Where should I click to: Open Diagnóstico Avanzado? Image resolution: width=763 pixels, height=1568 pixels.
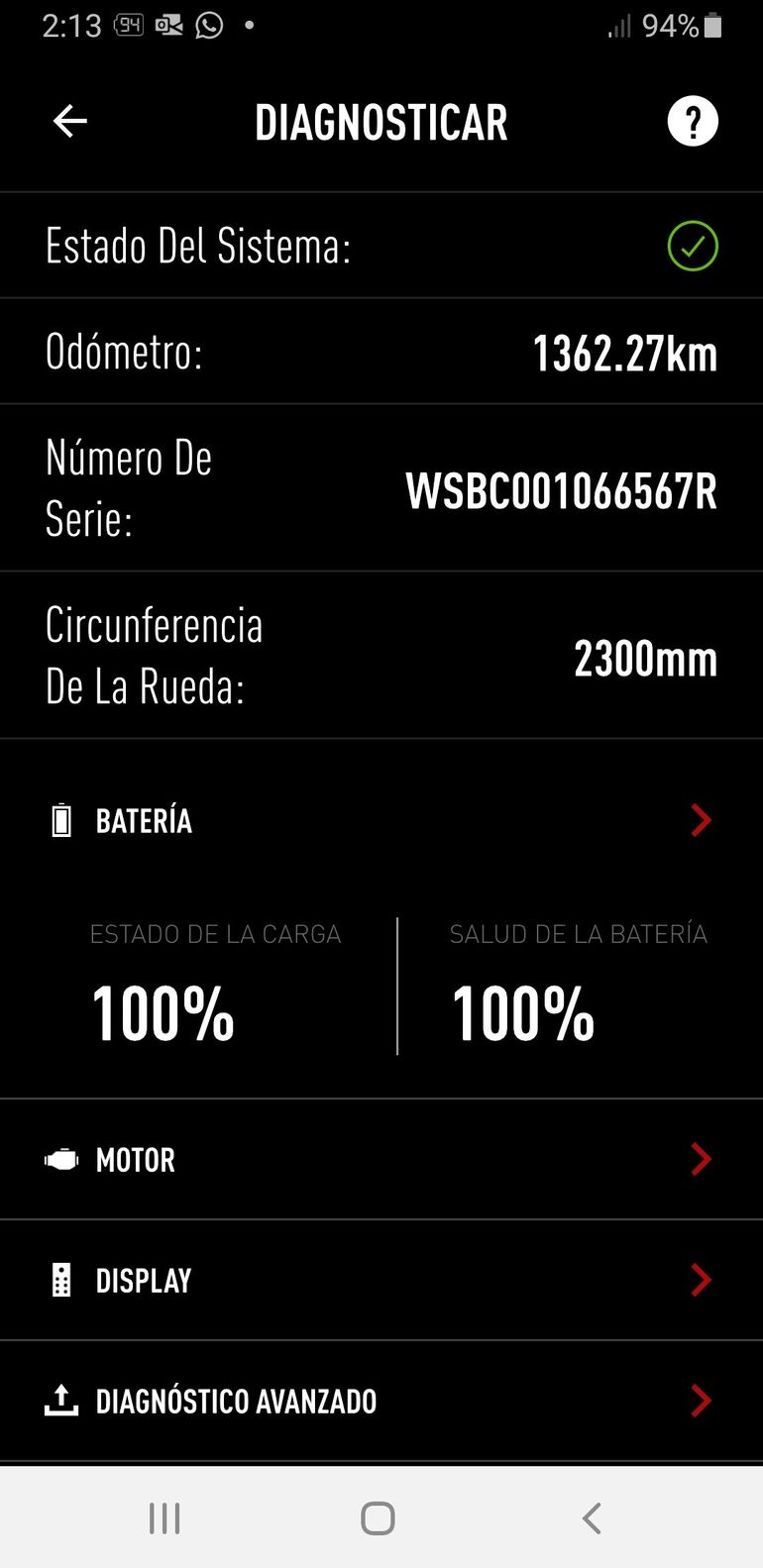[x=381, y=1402]
